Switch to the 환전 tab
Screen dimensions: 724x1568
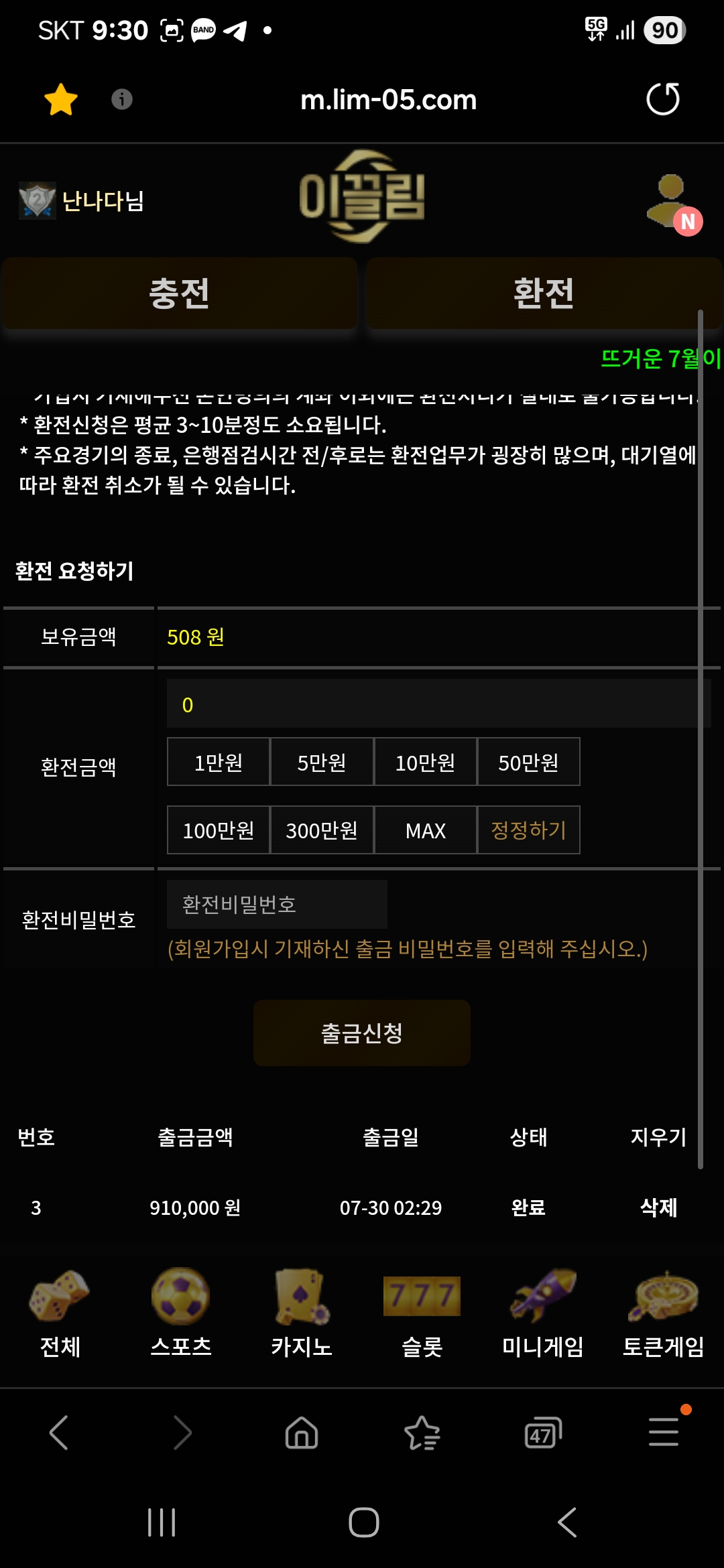(544, 293)
